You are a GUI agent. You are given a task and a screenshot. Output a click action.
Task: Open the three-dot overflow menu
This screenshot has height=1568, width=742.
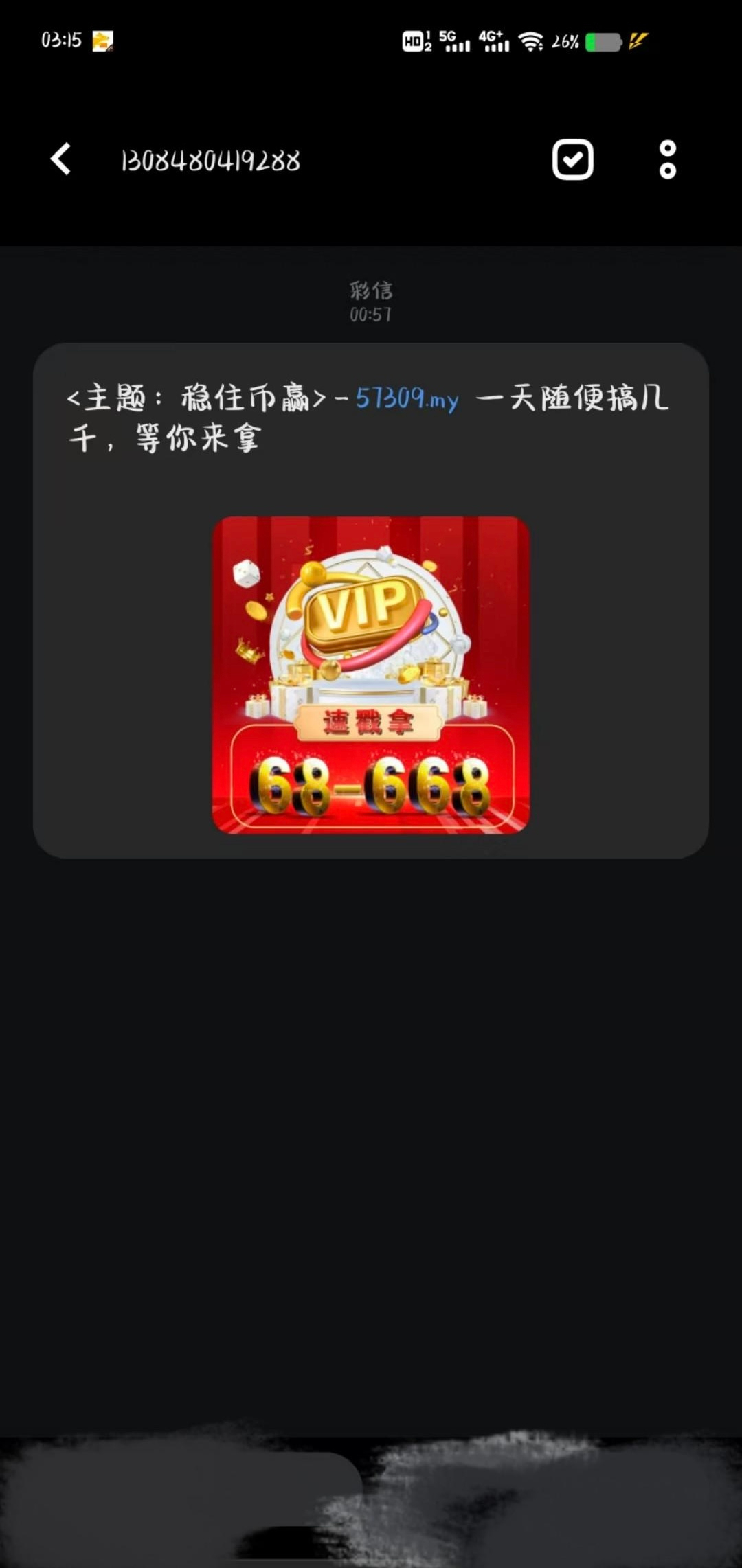[667, 160]
